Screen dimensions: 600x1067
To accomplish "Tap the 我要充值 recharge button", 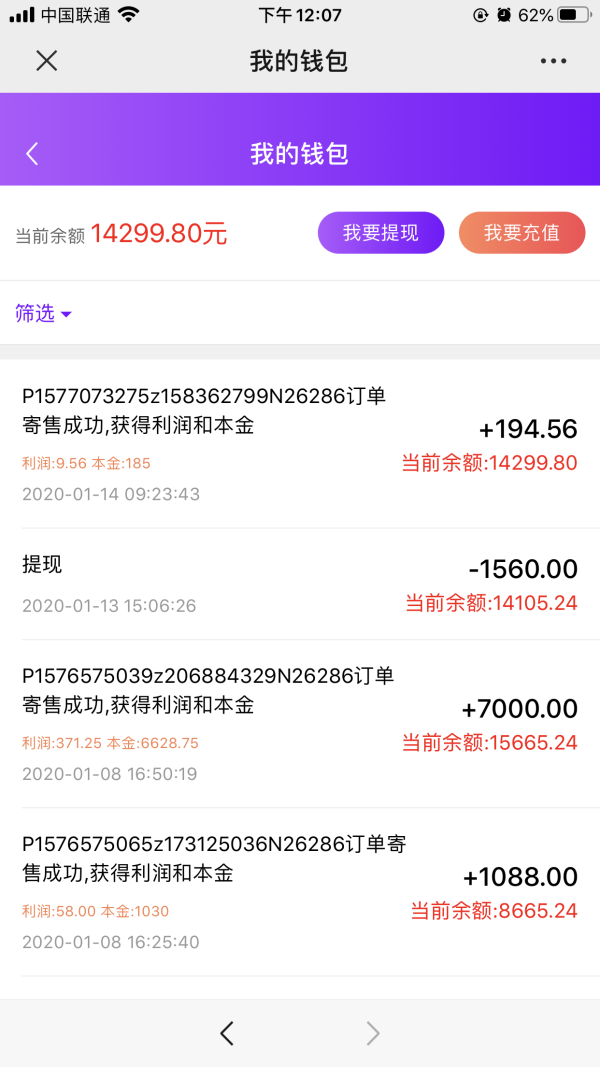I will (522, 233).
